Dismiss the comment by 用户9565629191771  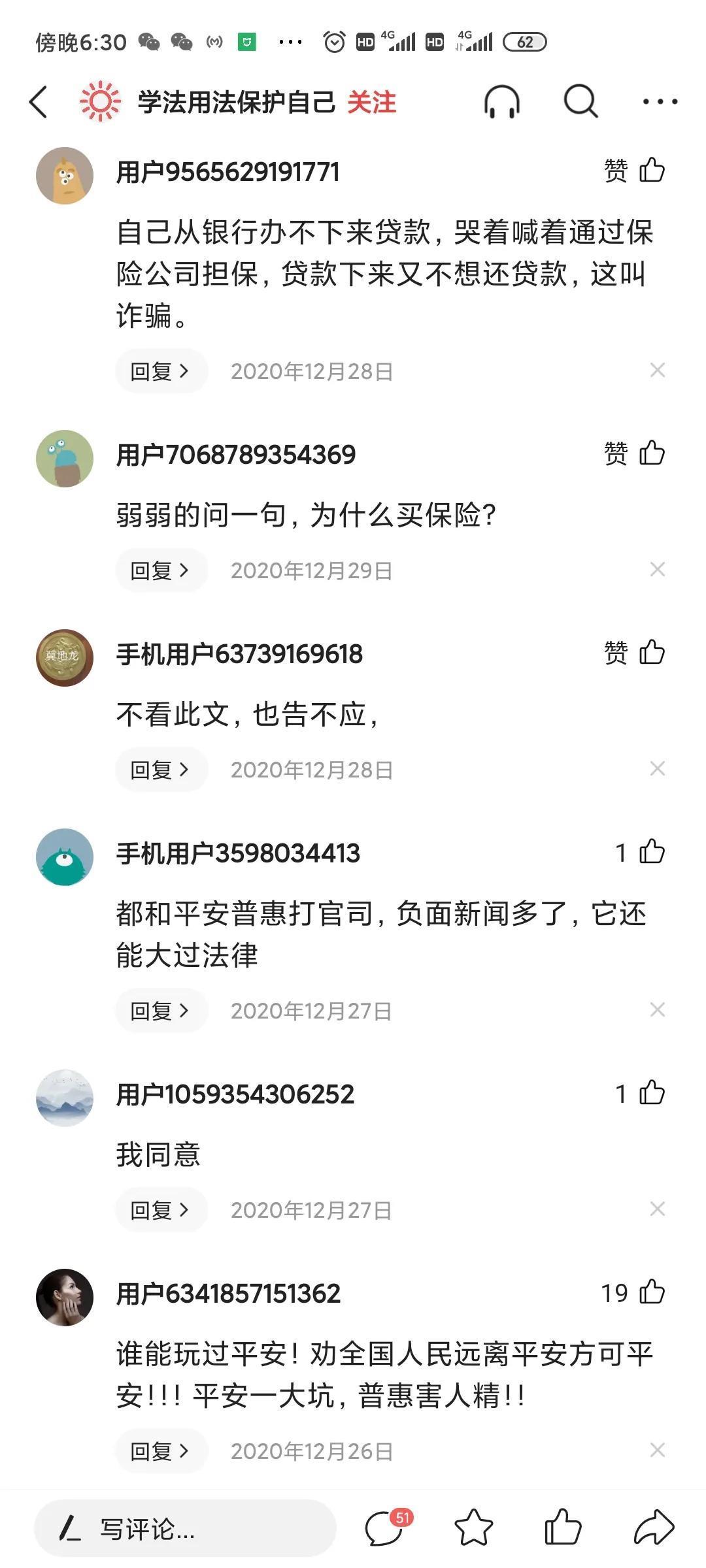pos(657,370)
